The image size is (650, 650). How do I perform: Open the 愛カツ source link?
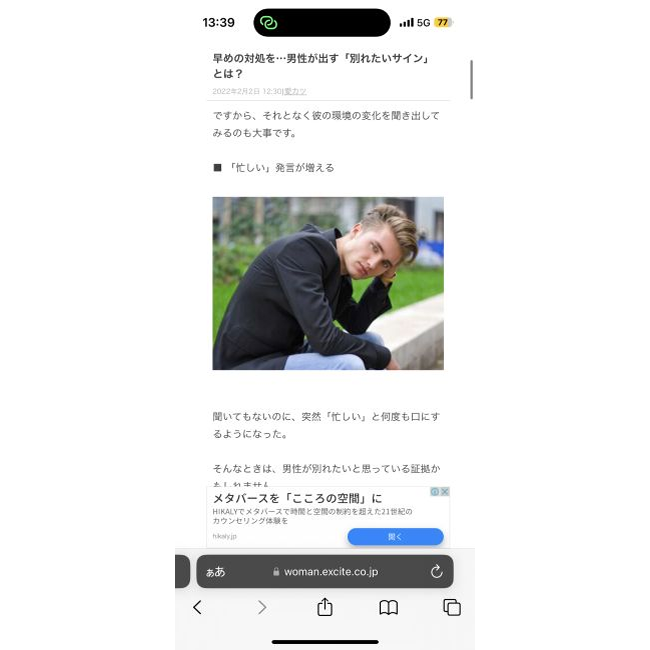coord(268,91)
